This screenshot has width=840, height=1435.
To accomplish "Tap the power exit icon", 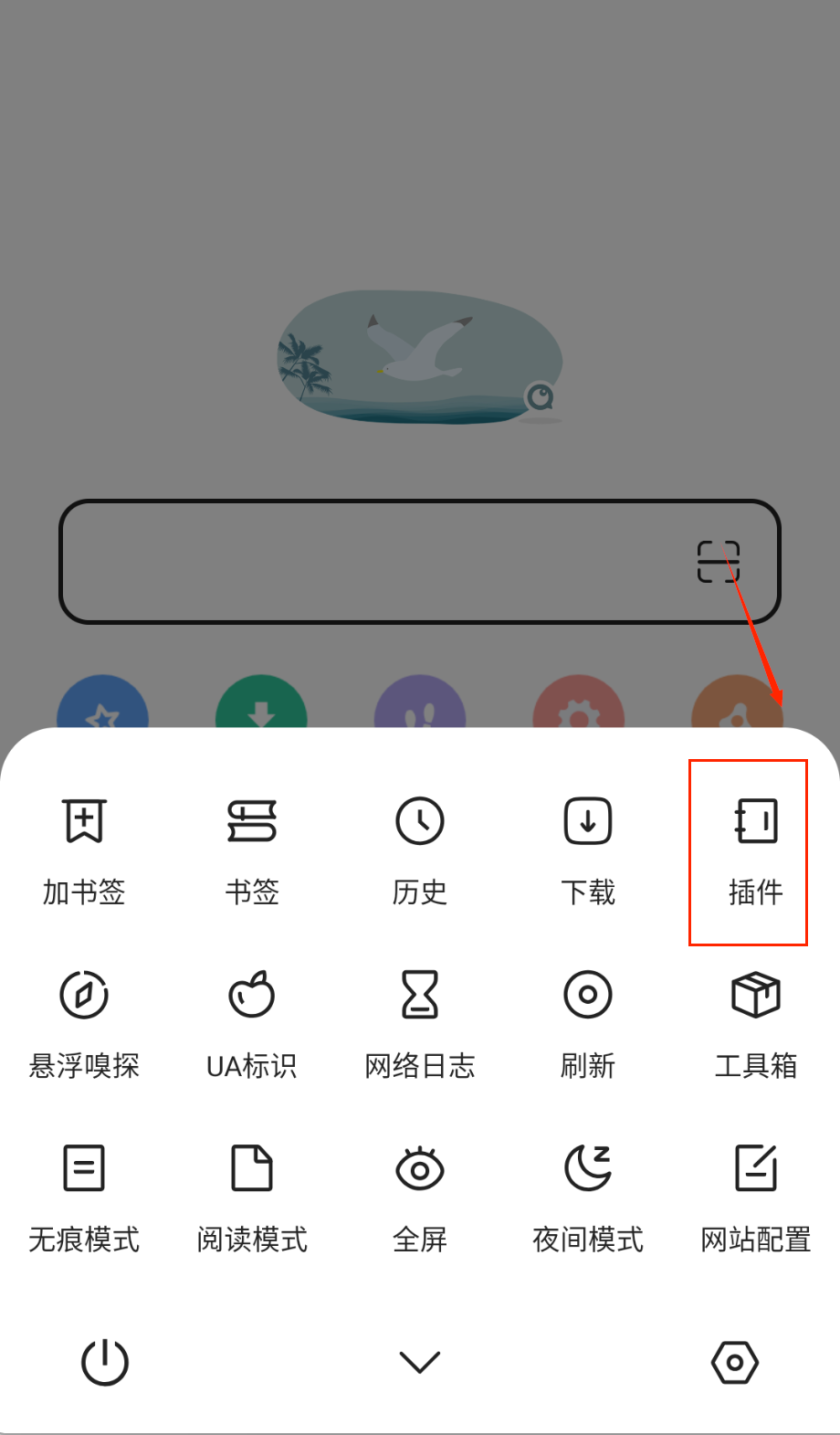I will pyautogui.click(x=105, y=1362).
